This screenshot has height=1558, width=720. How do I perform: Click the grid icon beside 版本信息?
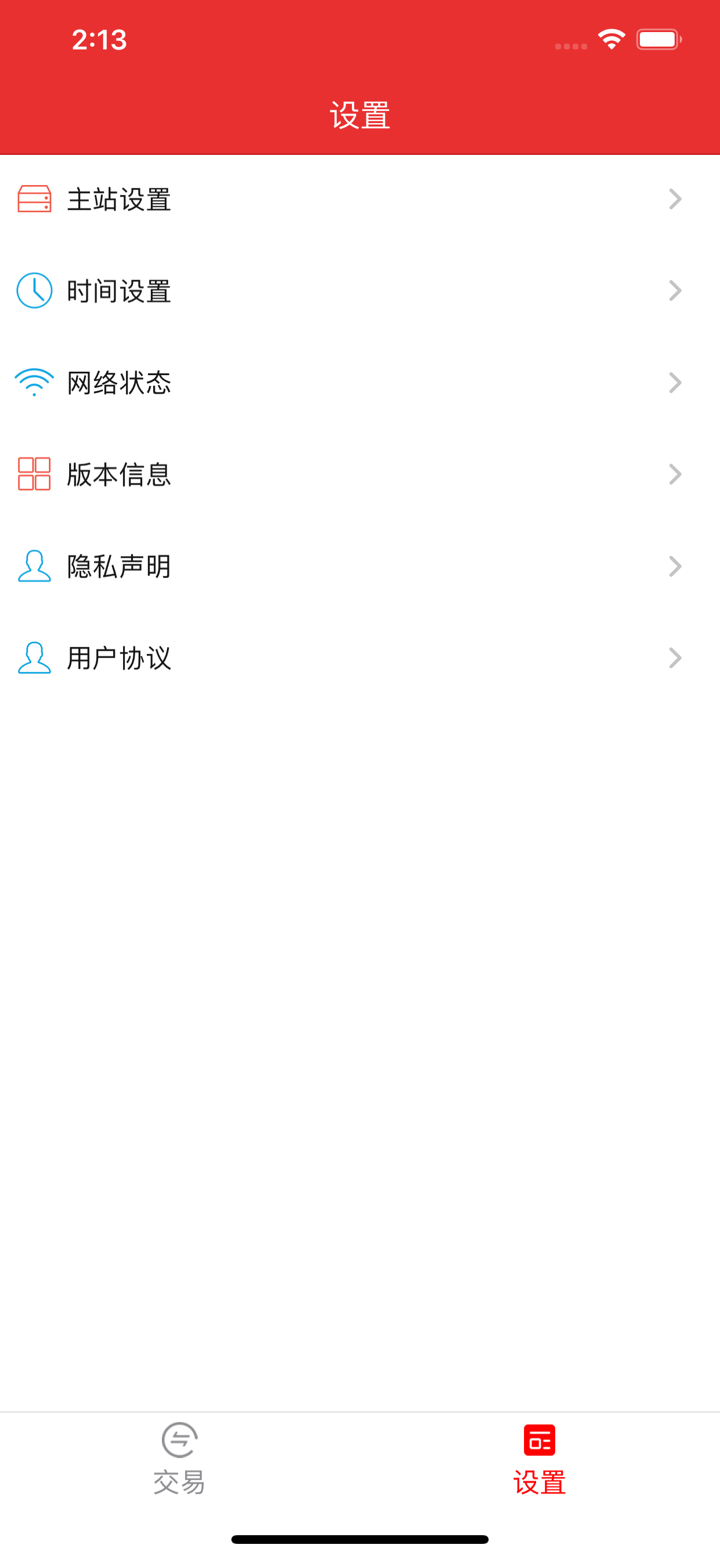[33, 474]
